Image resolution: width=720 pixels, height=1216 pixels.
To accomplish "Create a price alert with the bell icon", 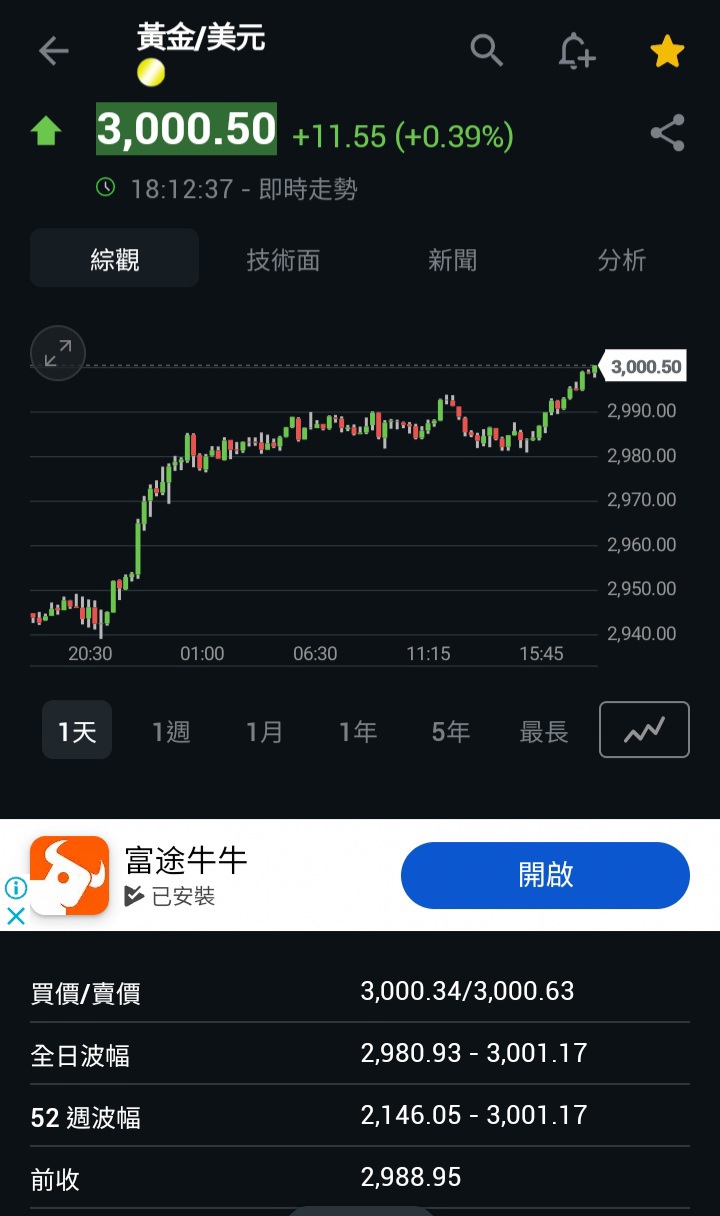I will [576, 50].
